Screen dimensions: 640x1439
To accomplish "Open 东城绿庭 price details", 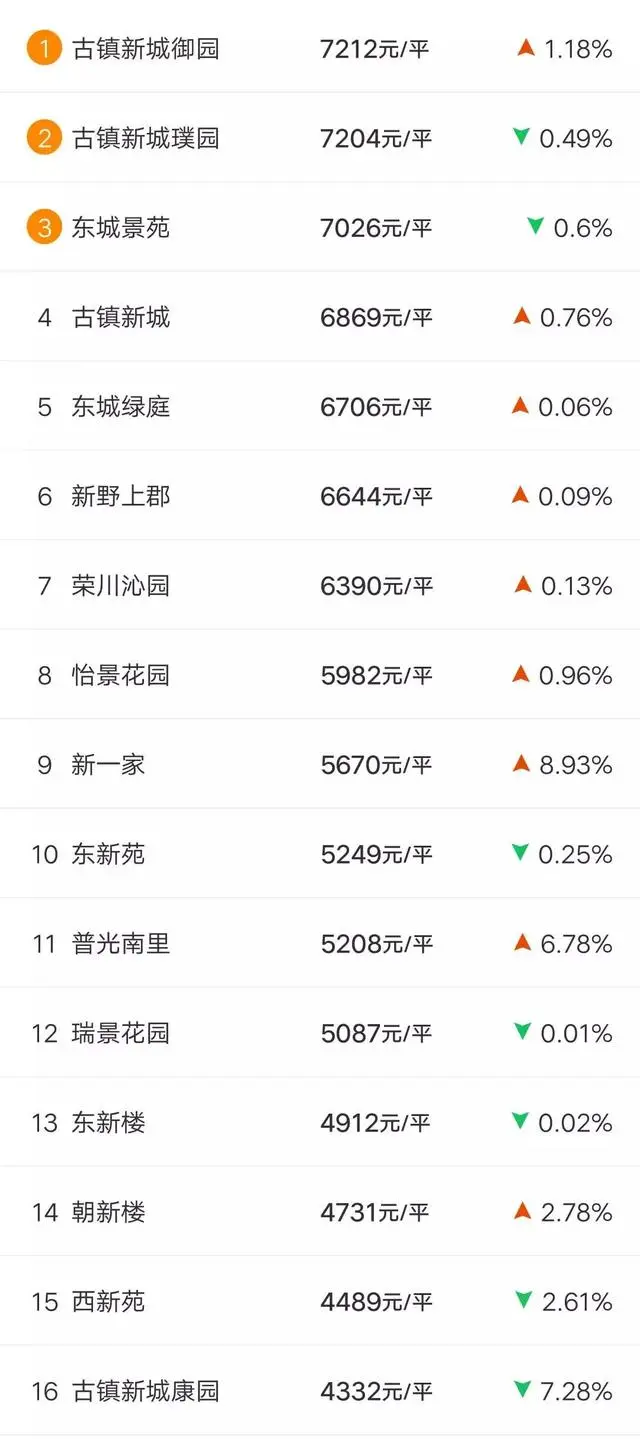I will coord(320,406).
